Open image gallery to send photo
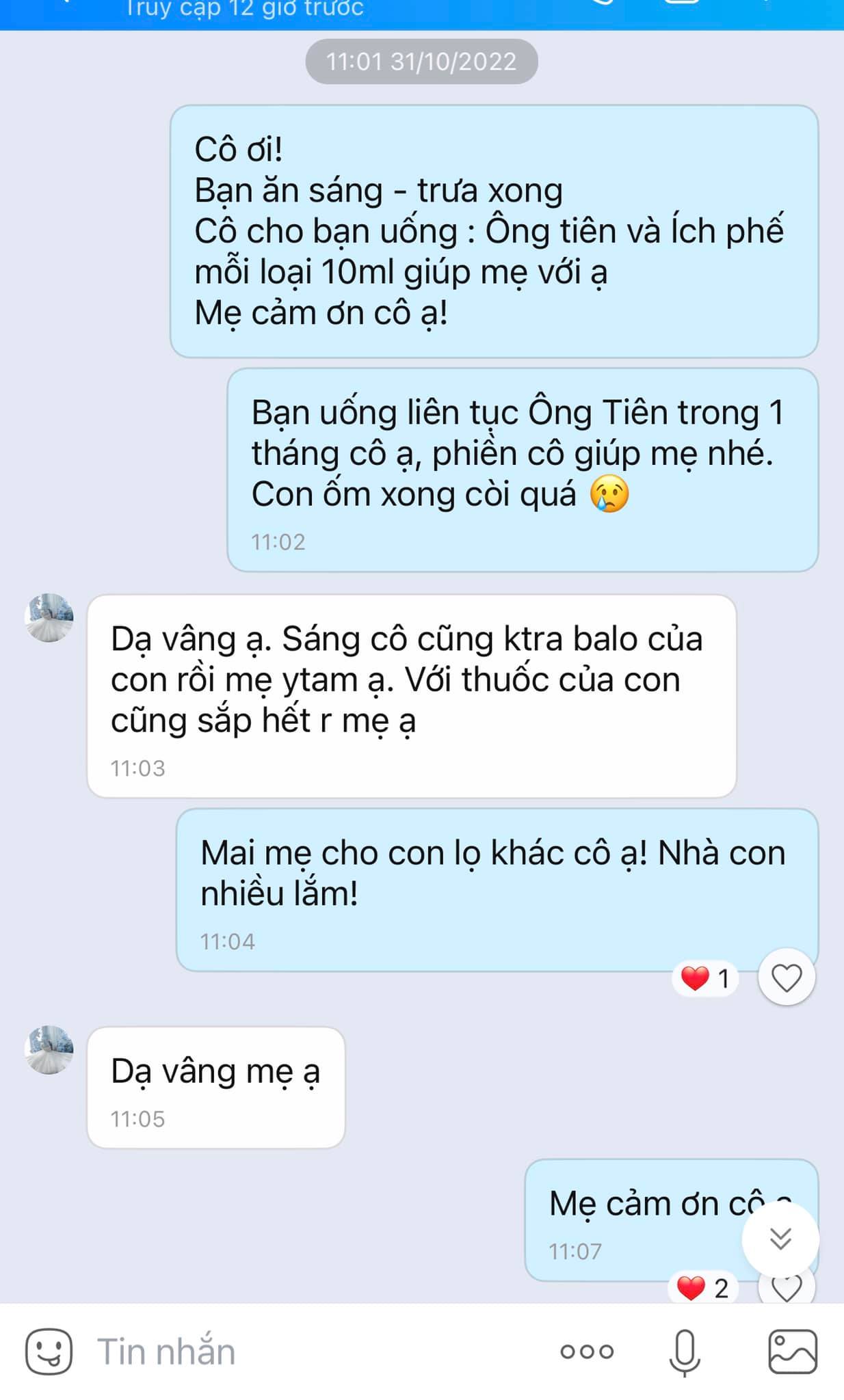Viewport: 844px width, 1400px height. click(793, 1351)
